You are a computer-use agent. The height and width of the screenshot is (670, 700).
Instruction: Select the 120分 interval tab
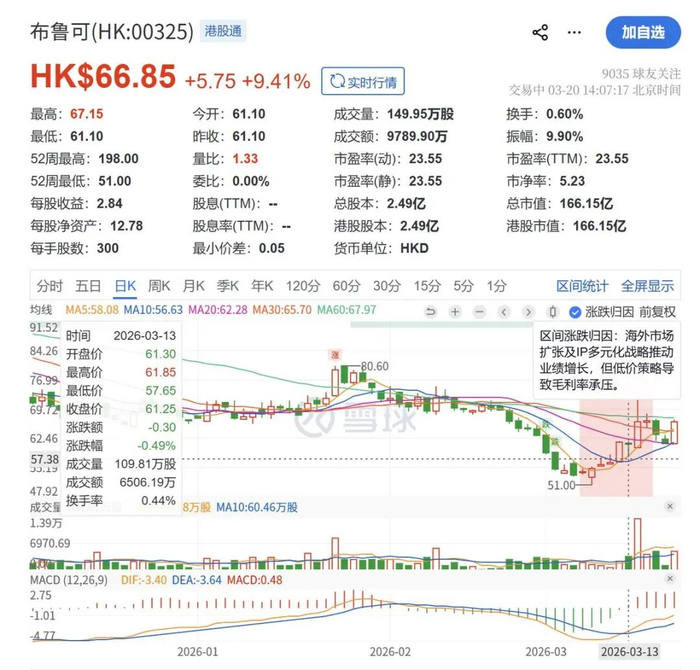pos(301,285)
